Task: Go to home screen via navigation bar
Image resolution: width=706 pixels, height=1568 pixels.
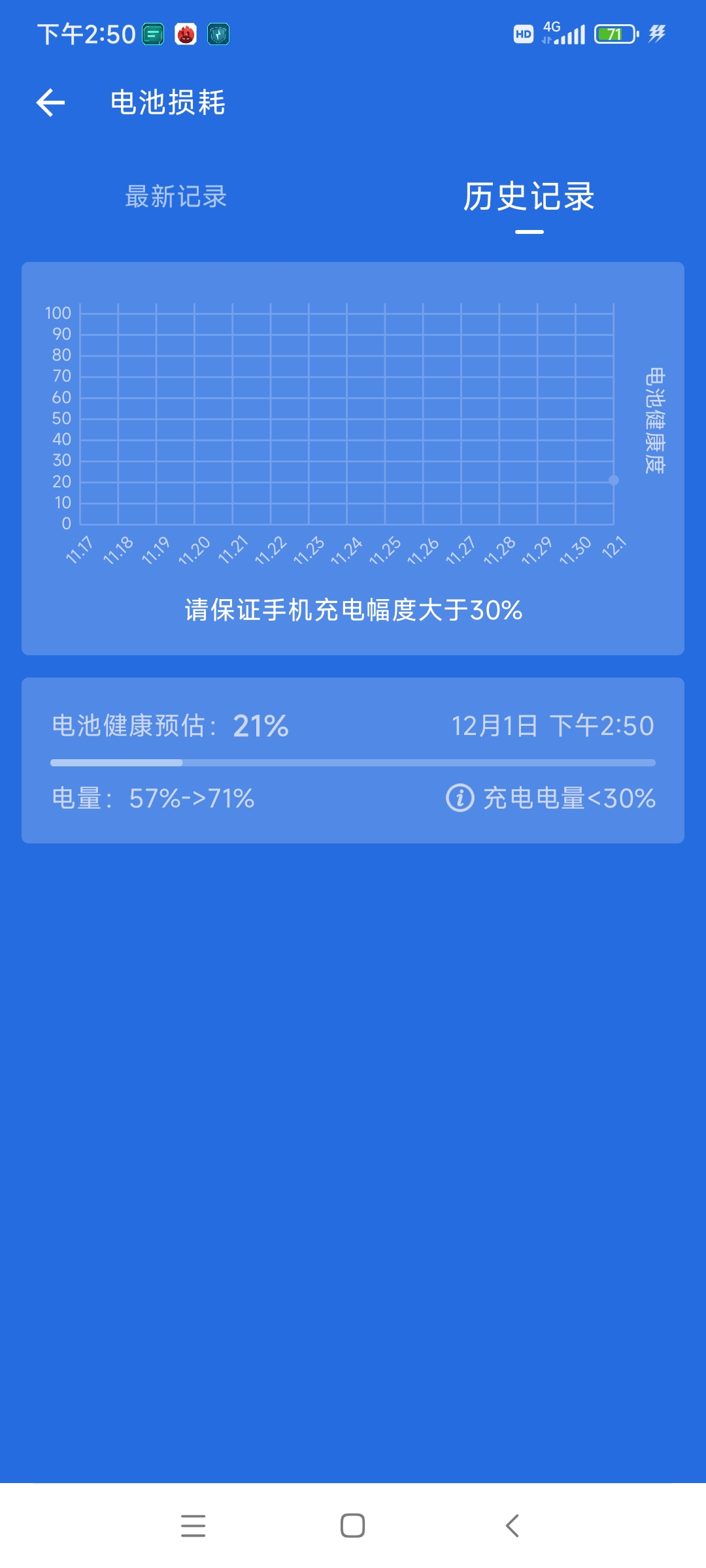Action: click(353, 1526)
